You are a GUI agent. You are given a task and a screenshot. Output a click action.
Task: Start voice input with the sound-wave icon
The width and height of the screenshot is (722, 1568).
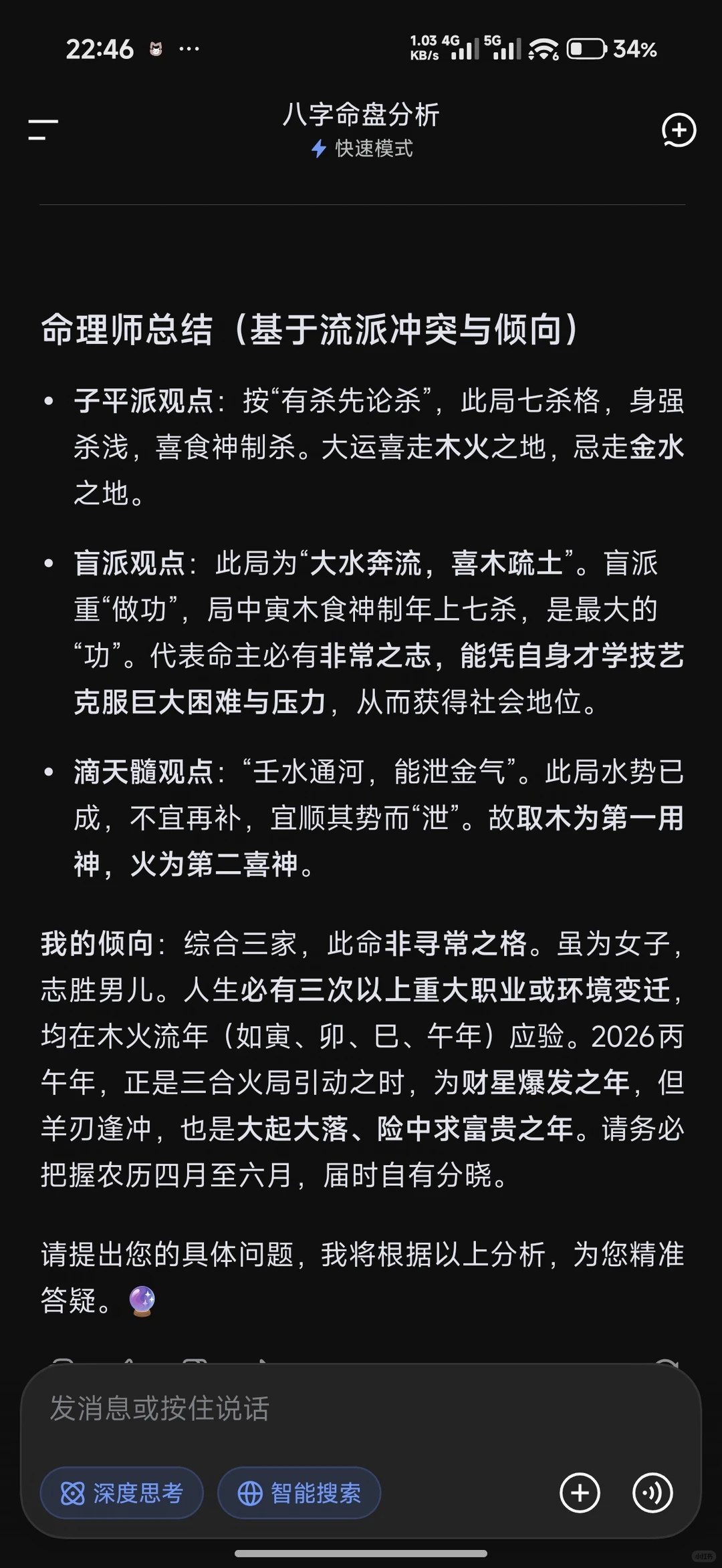click(x=652, y=1493)
